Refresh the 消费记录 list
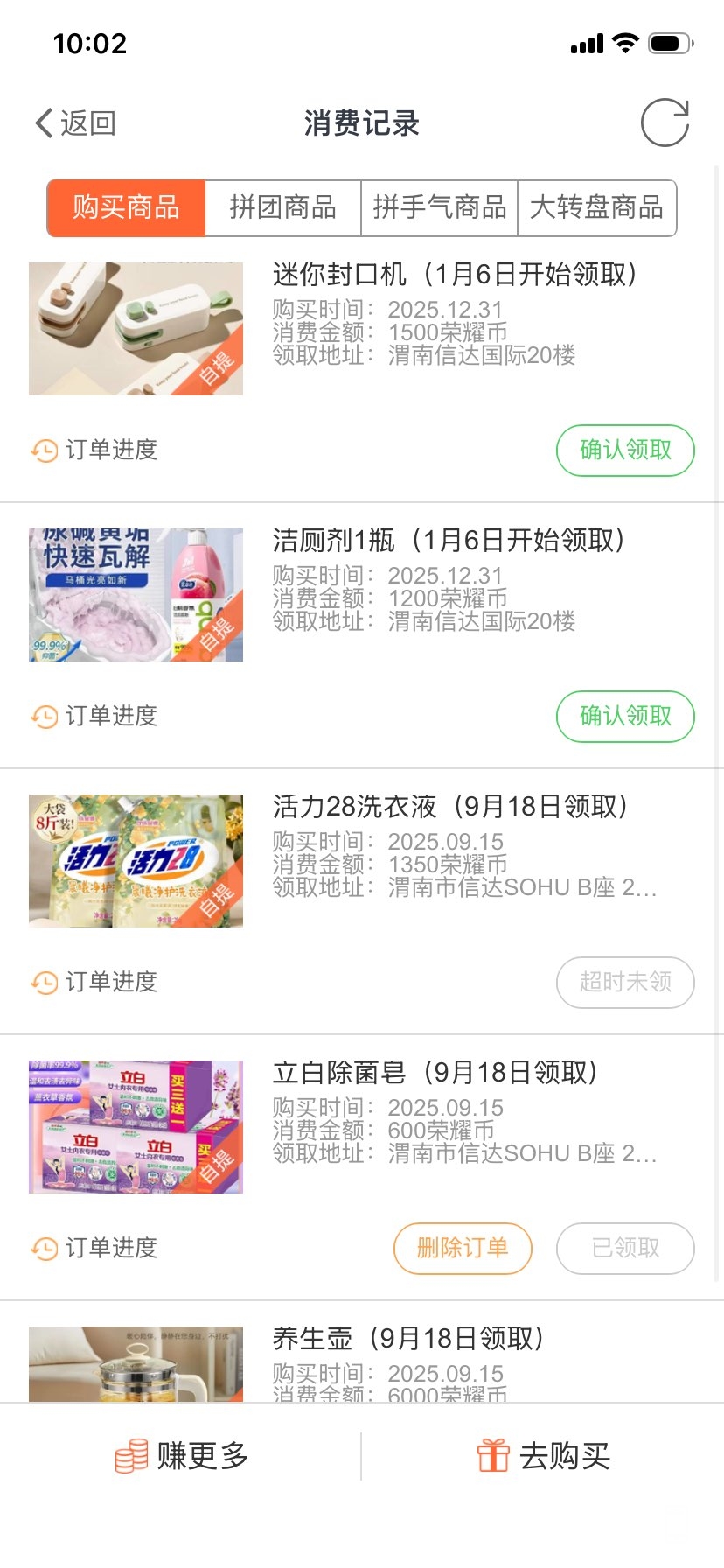Screen dimensions: 724x1568 click(x=665, y=122)
